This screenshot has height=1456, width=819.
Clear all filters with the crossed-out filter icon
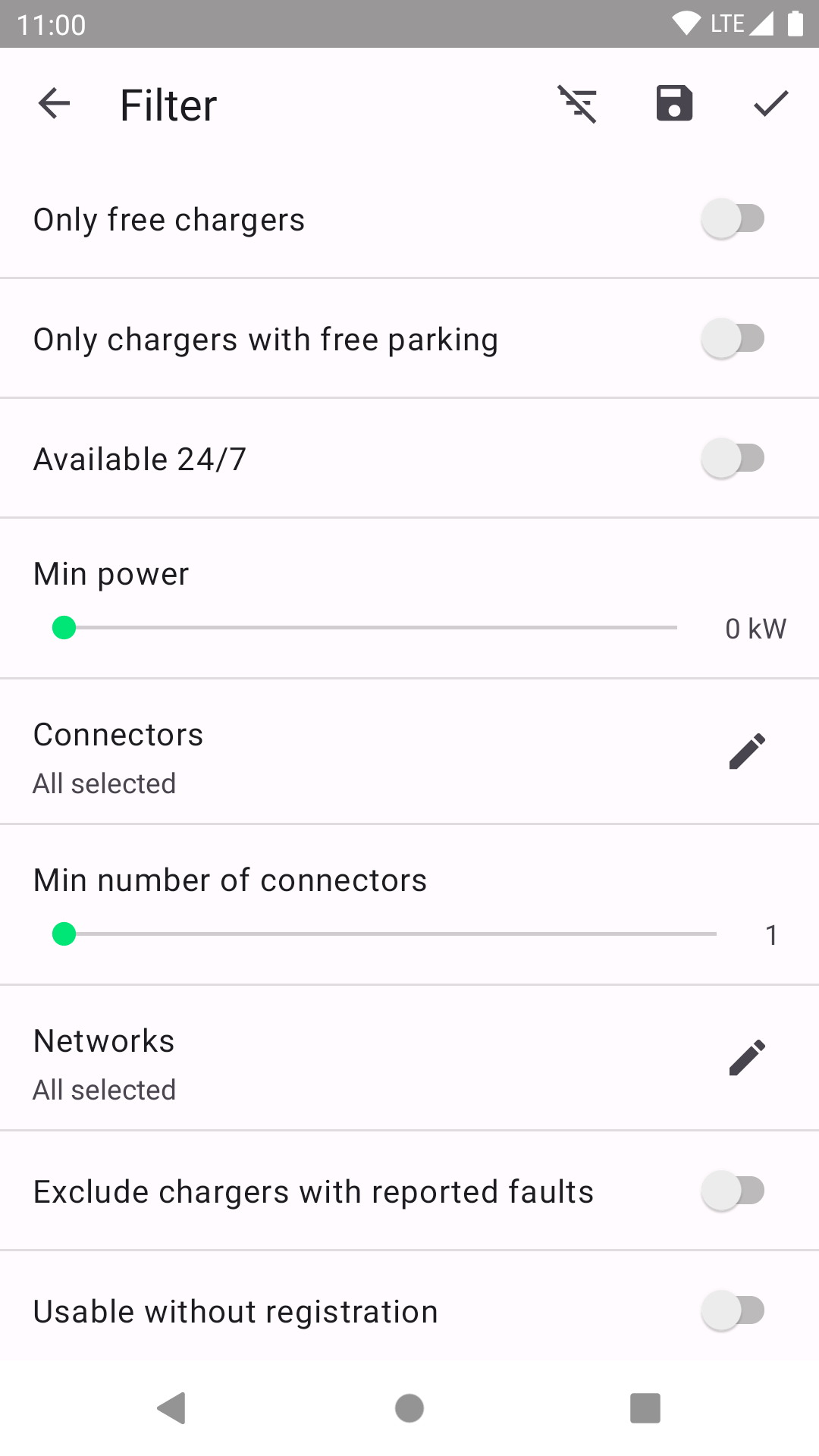coord(578,104)
